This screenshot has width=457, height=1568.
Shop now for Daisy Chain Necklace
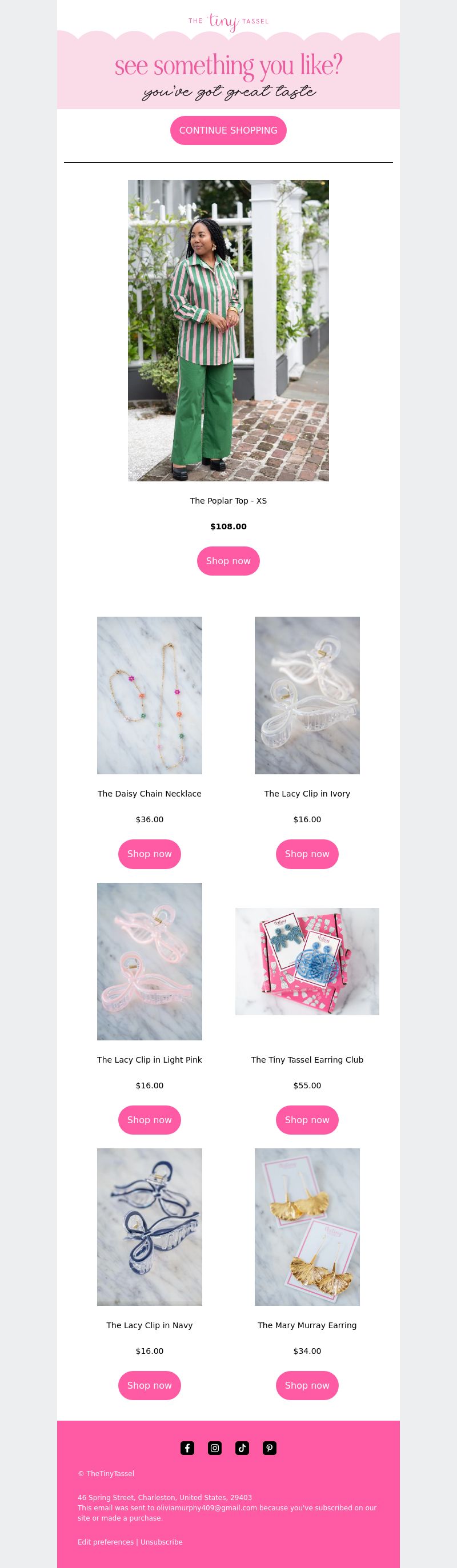149,854
